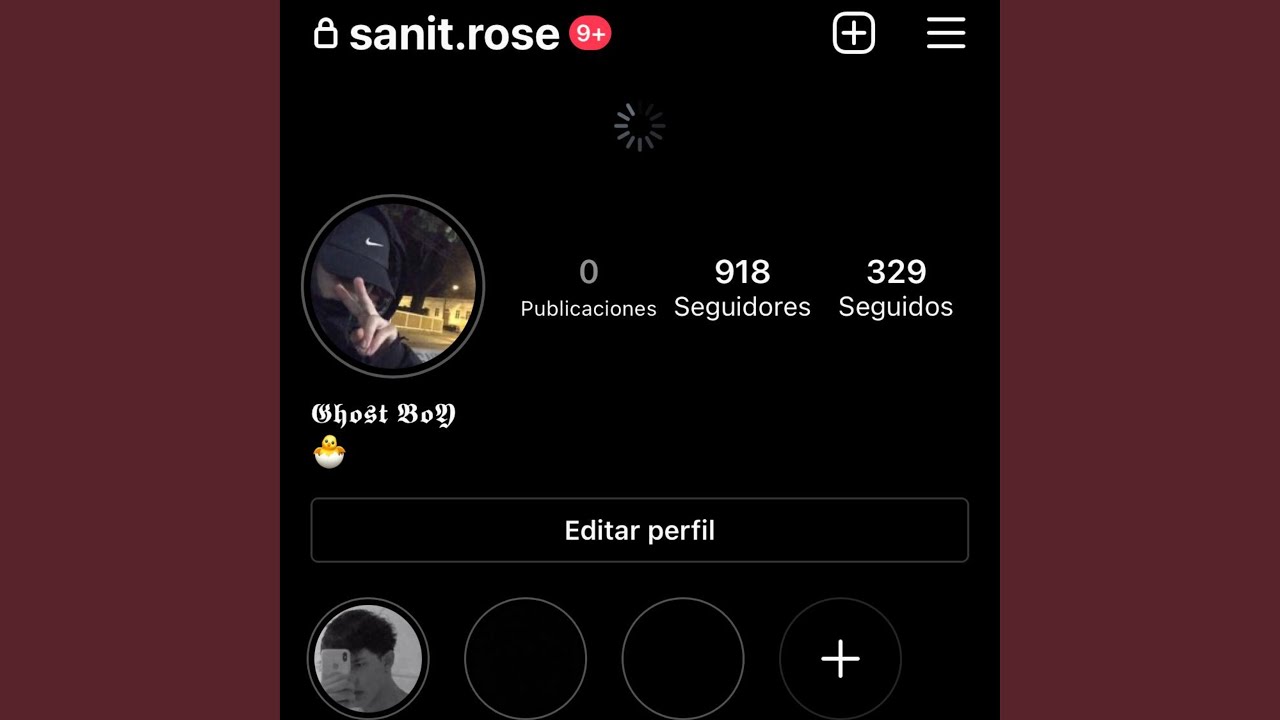1280x720 pixels.
Task: Open the create new post plus icon
Action: pyautogui.click(x=854, y=34)
